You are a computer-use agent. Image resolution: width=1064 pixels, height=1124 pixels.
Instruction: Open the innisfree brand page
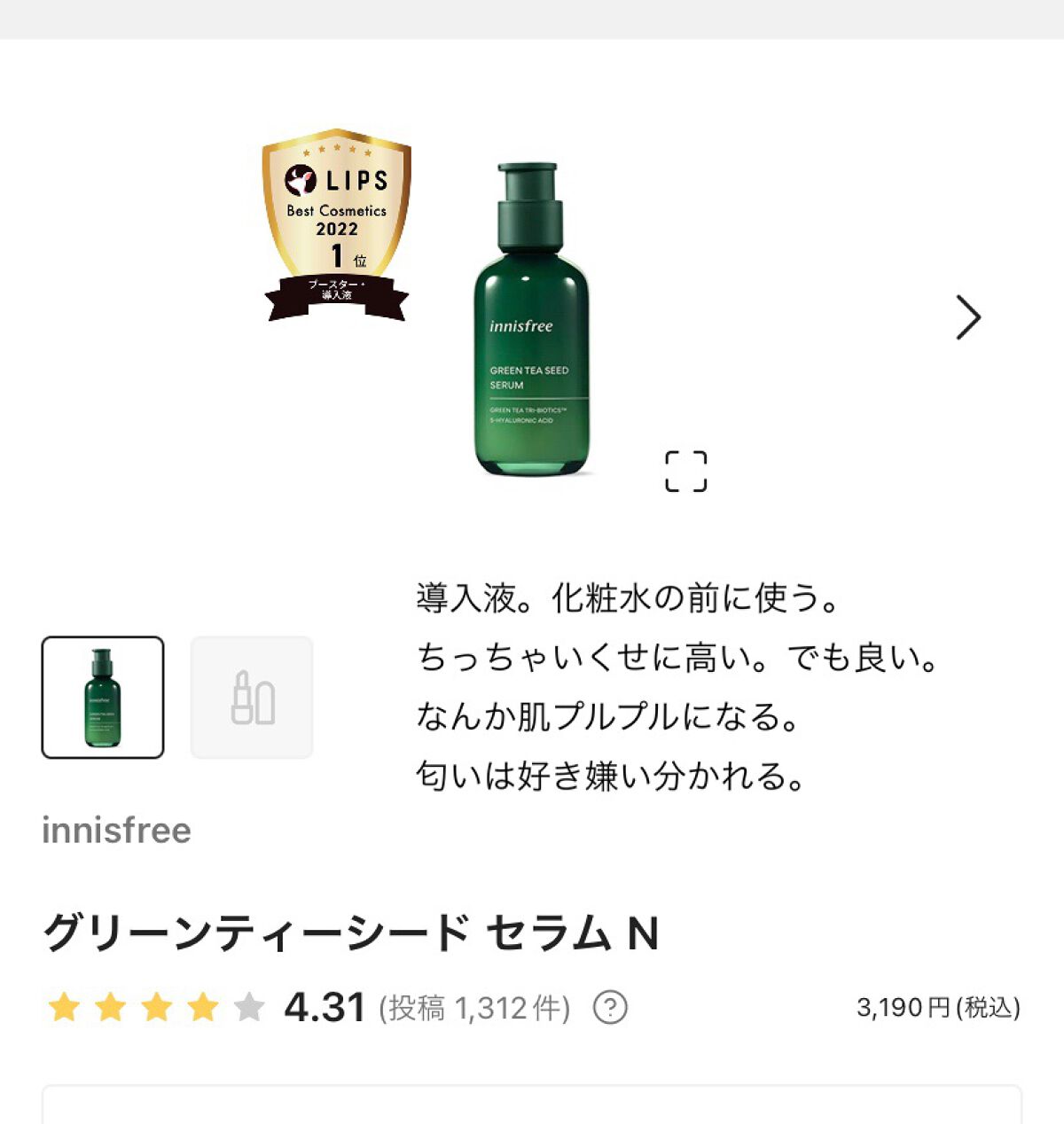(x=116, y=831)
